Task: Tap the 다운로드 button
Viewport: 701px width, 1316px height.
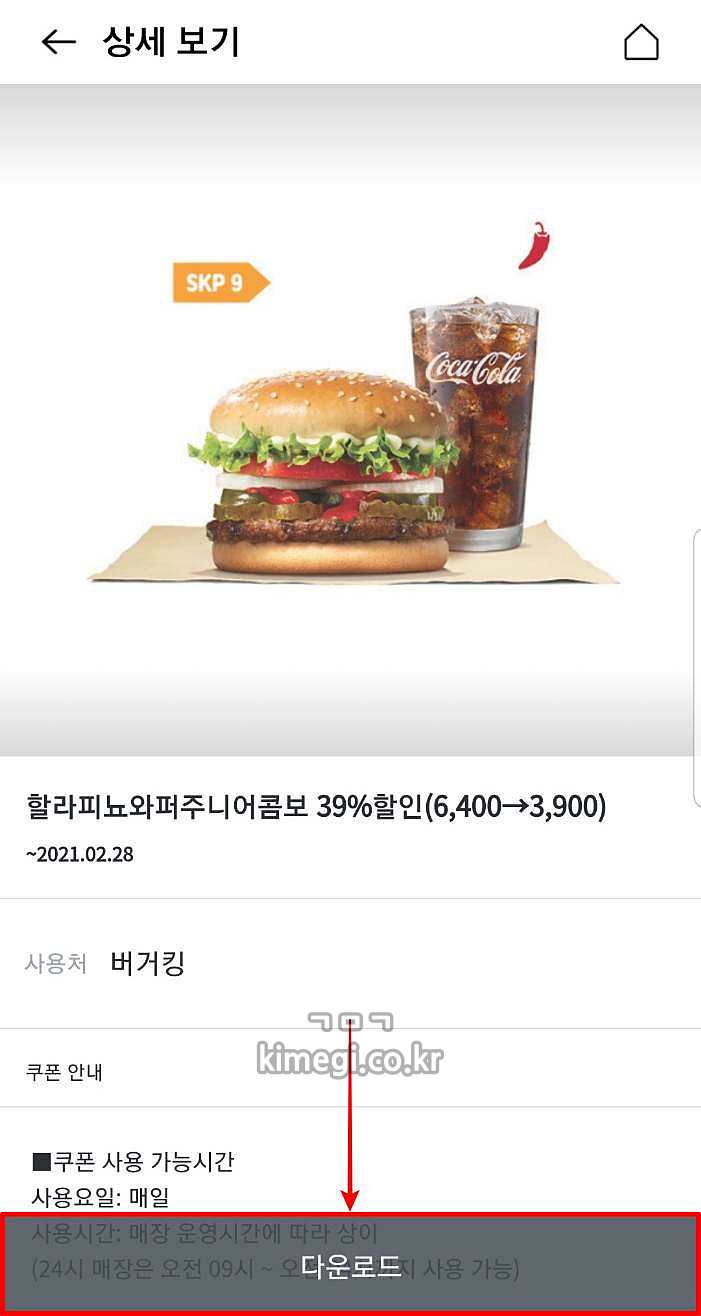Action: click(x=350, y=1265)
